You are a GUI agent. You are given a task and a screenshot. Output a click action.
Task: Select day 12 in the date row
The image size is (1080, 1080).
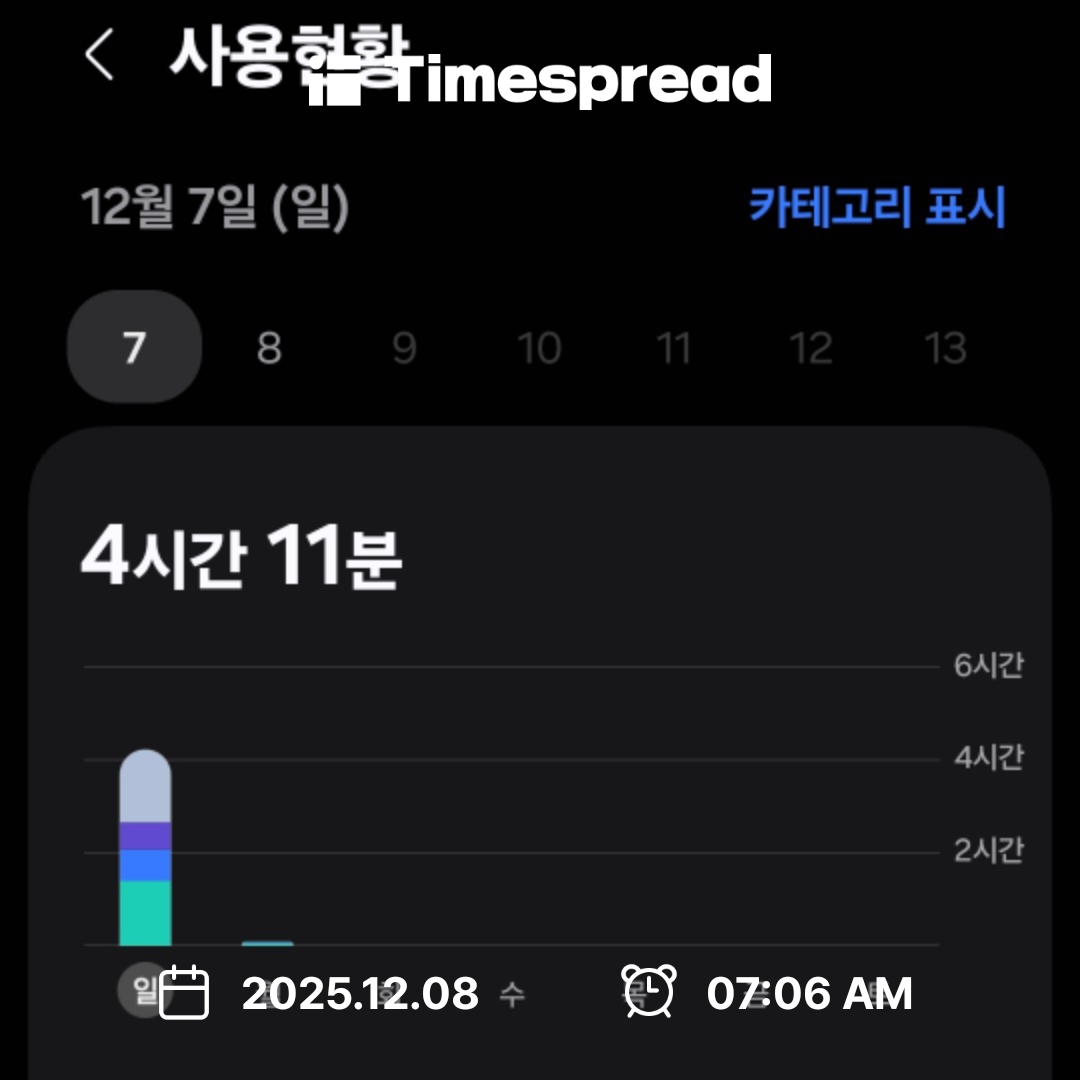(810, 348)
